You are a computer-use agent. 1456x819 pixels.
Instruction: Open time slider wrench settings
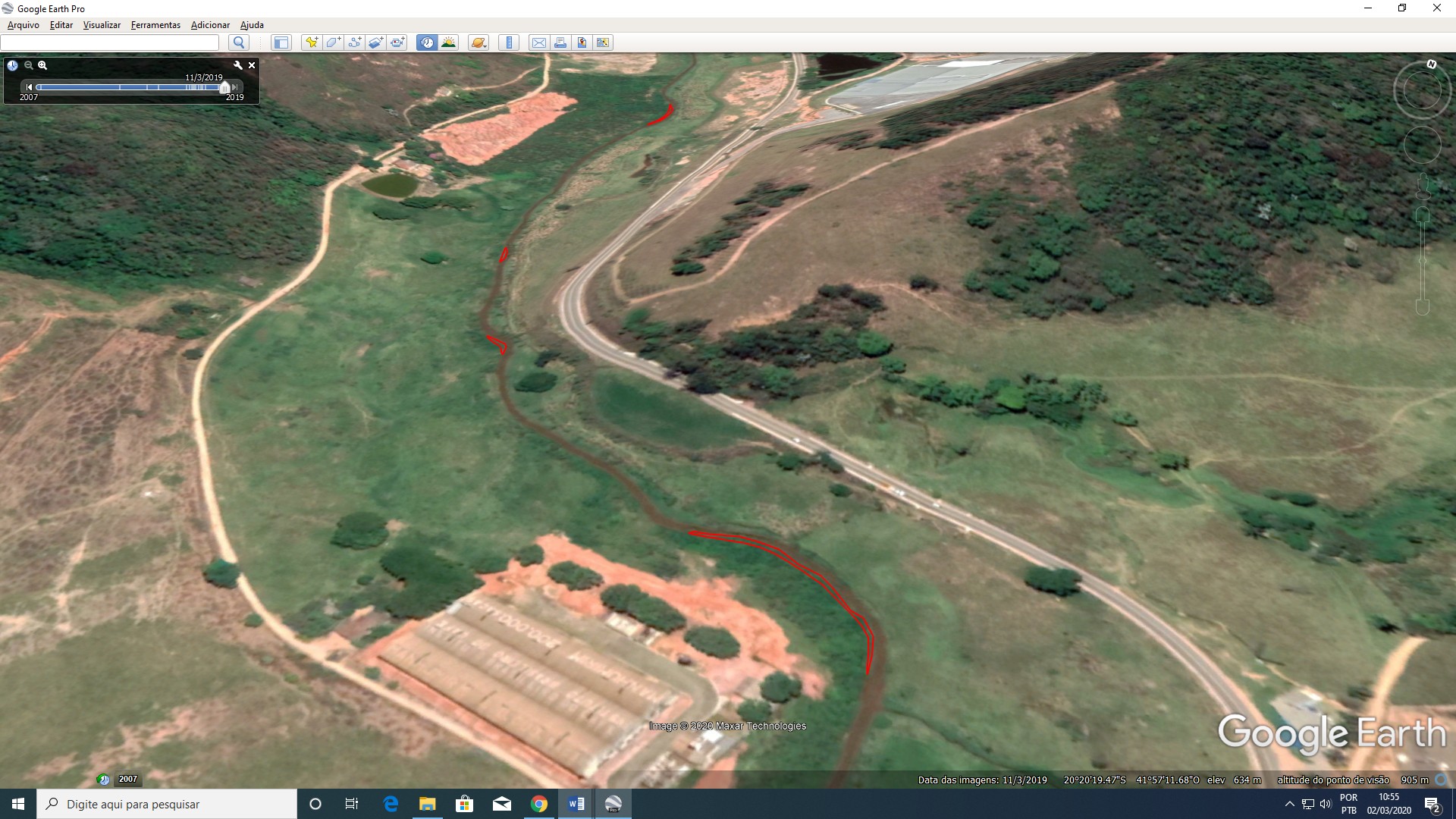tap(237, 65)
